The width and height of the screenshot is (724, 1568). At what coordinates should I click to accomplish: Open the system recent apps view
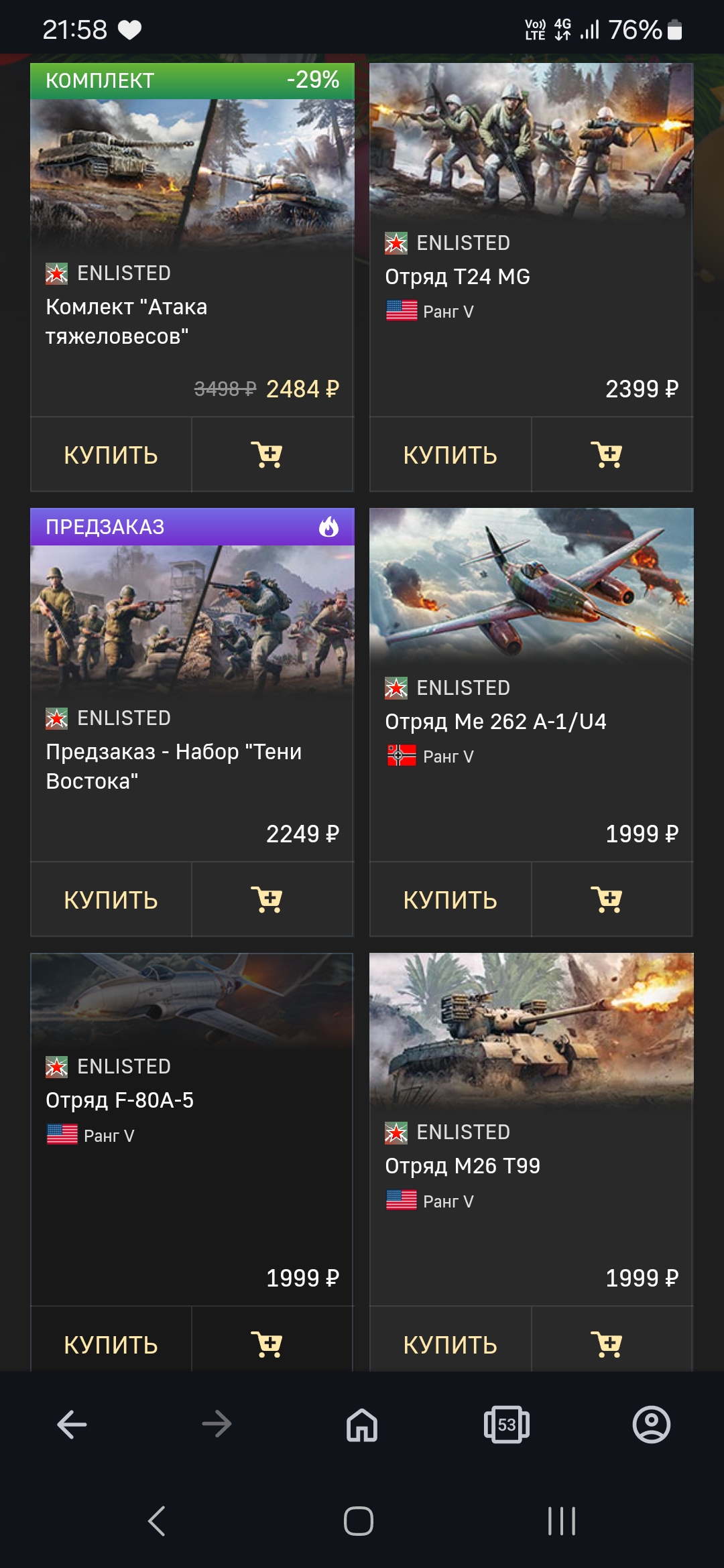(x=562, y=1520)
